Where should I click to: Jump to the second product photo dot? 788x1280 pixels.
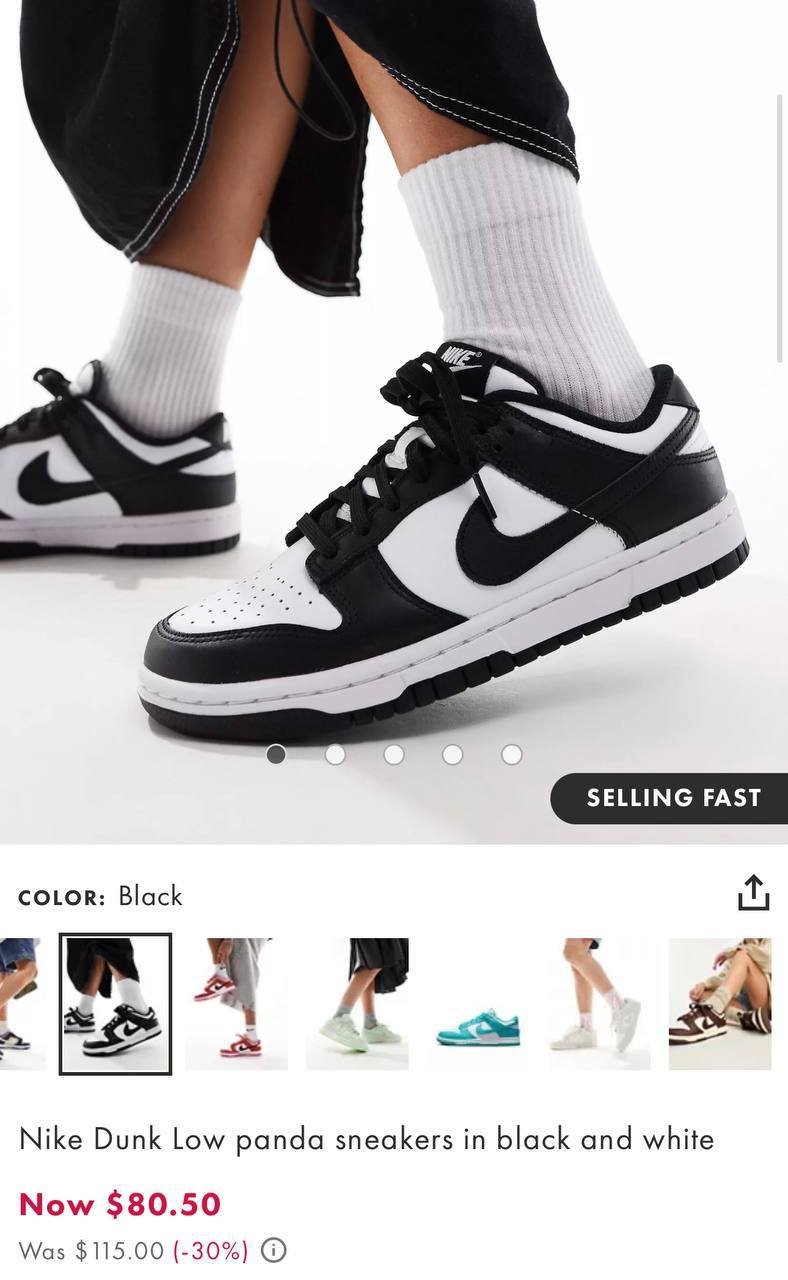[x=335, y=755]
